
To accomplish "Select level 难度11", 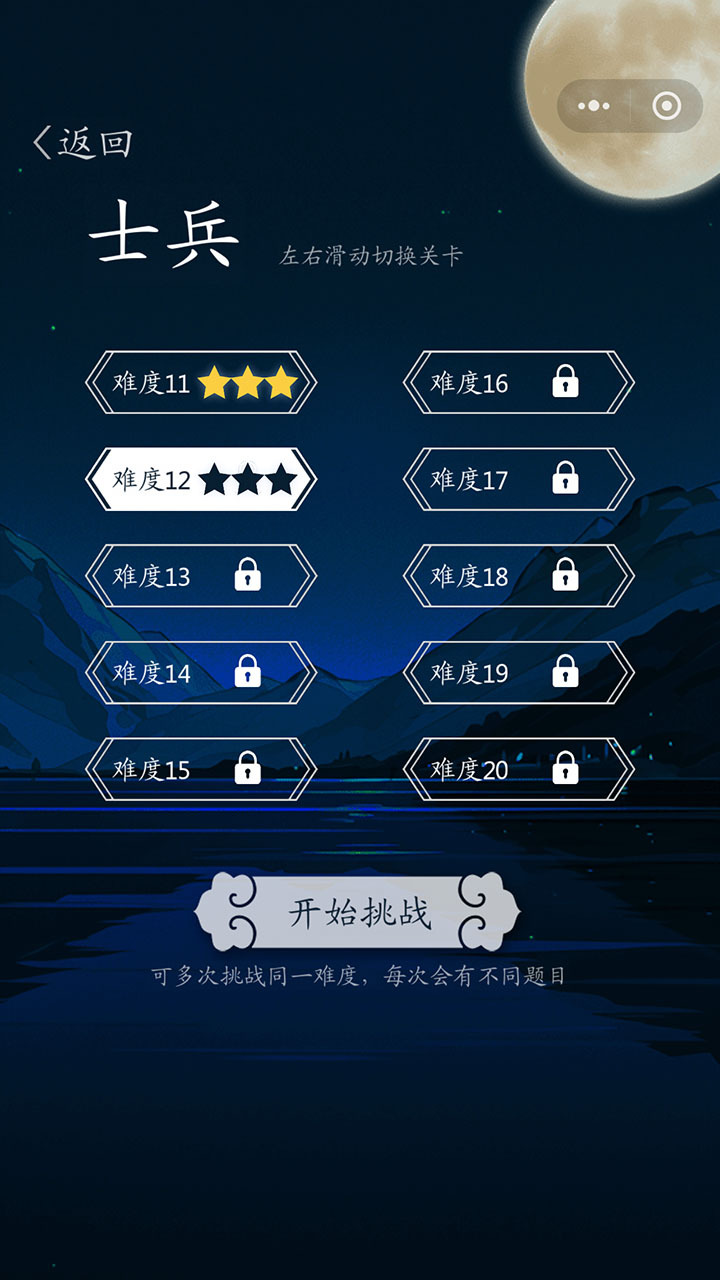I will click(x=201, y=383).
